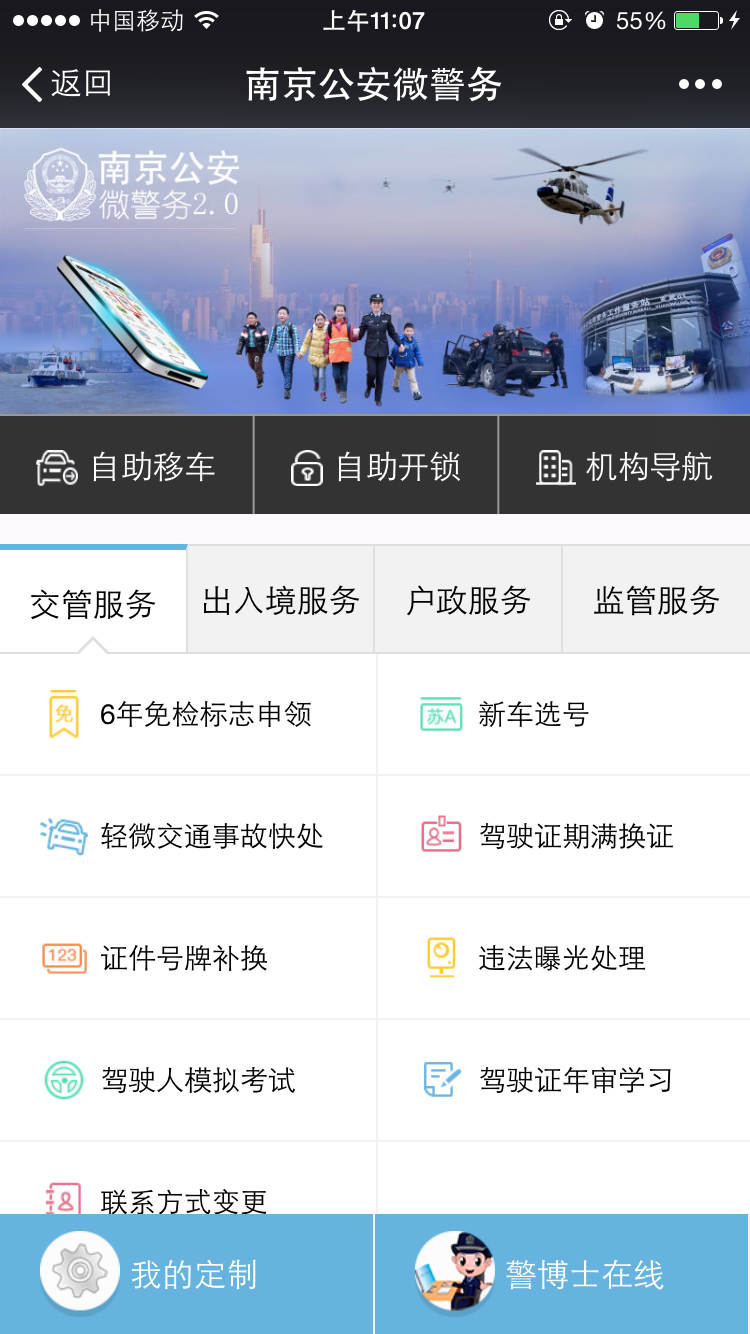Open 轻微交通事故快处
The image size is (750, 1334).
188,836
